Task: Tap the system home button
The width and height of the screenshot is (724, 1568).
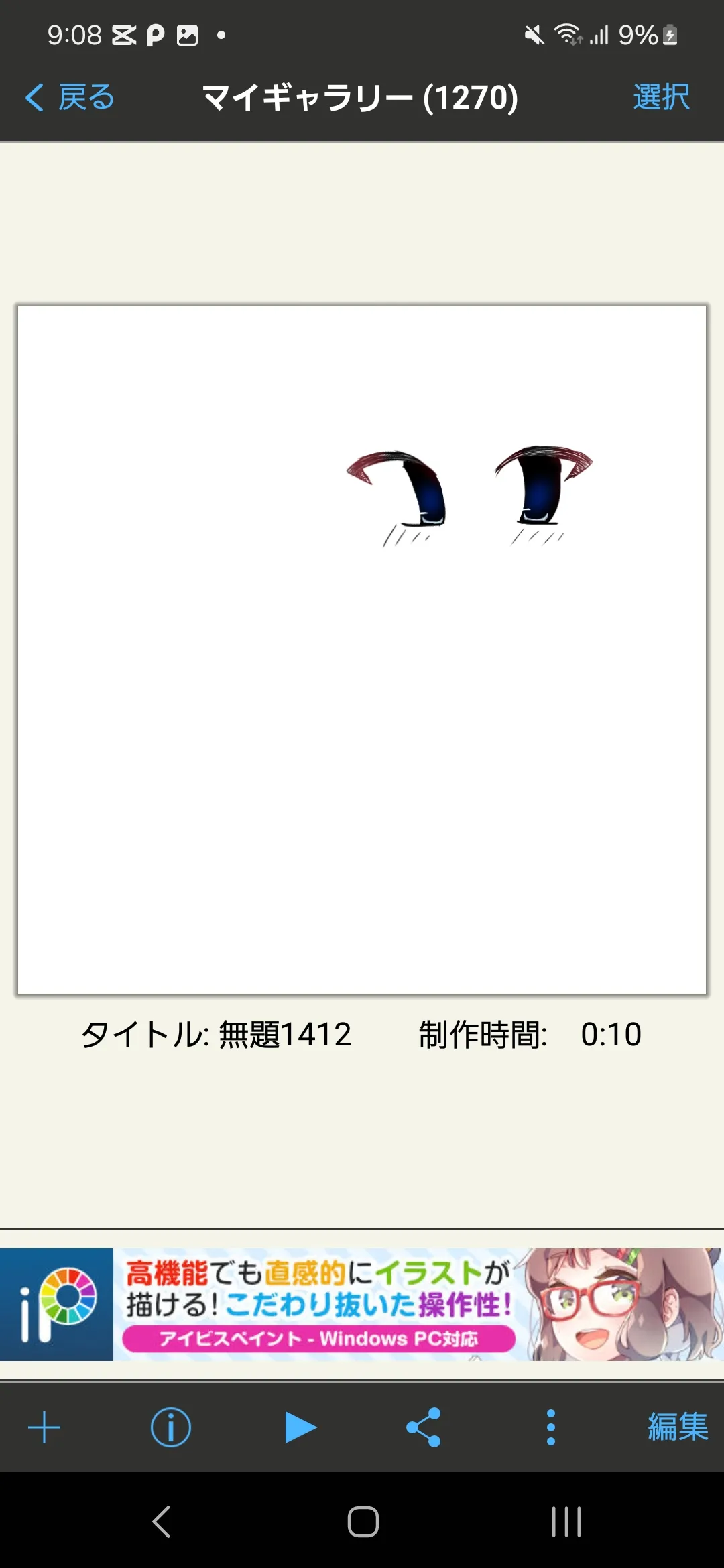Action: (x=363, y=1522)
